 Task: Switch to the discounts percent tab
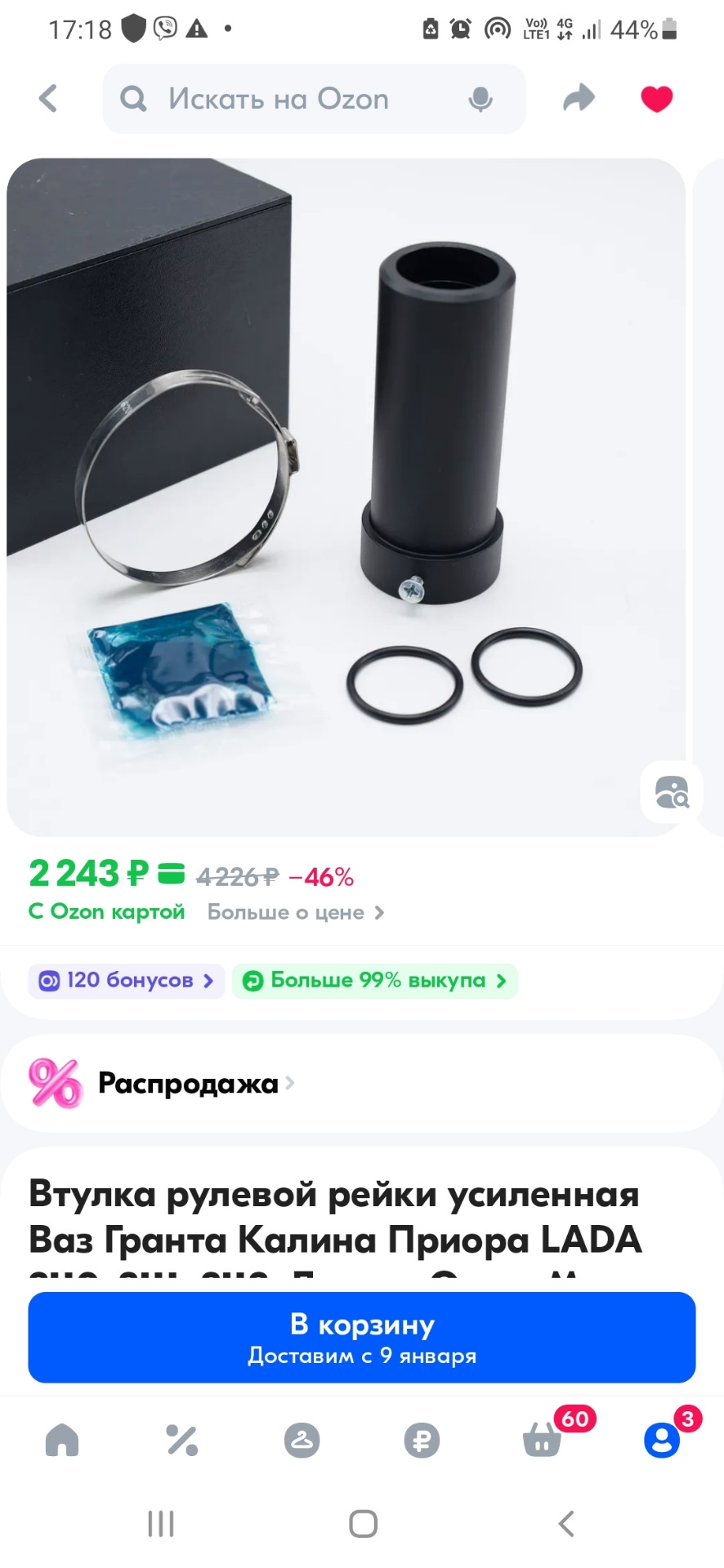pyautogui.click(x=182, y=1440)
